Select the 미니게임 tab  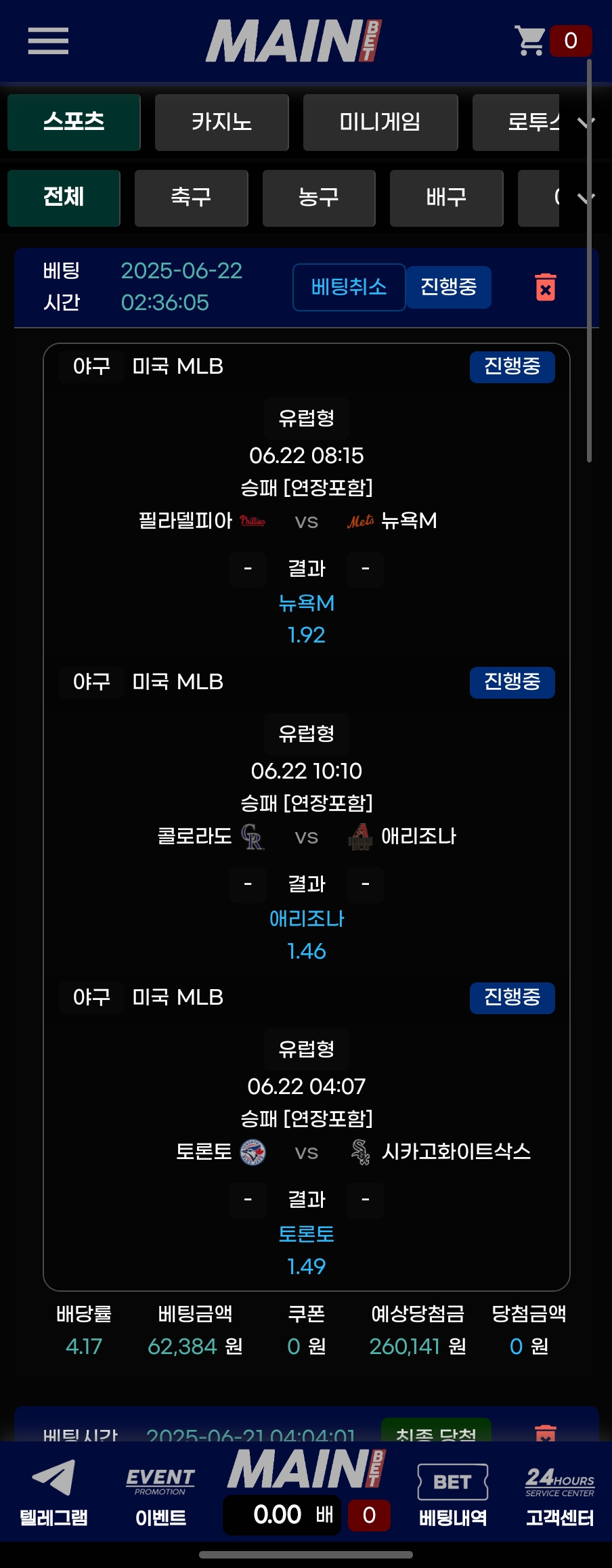point(380,122)
